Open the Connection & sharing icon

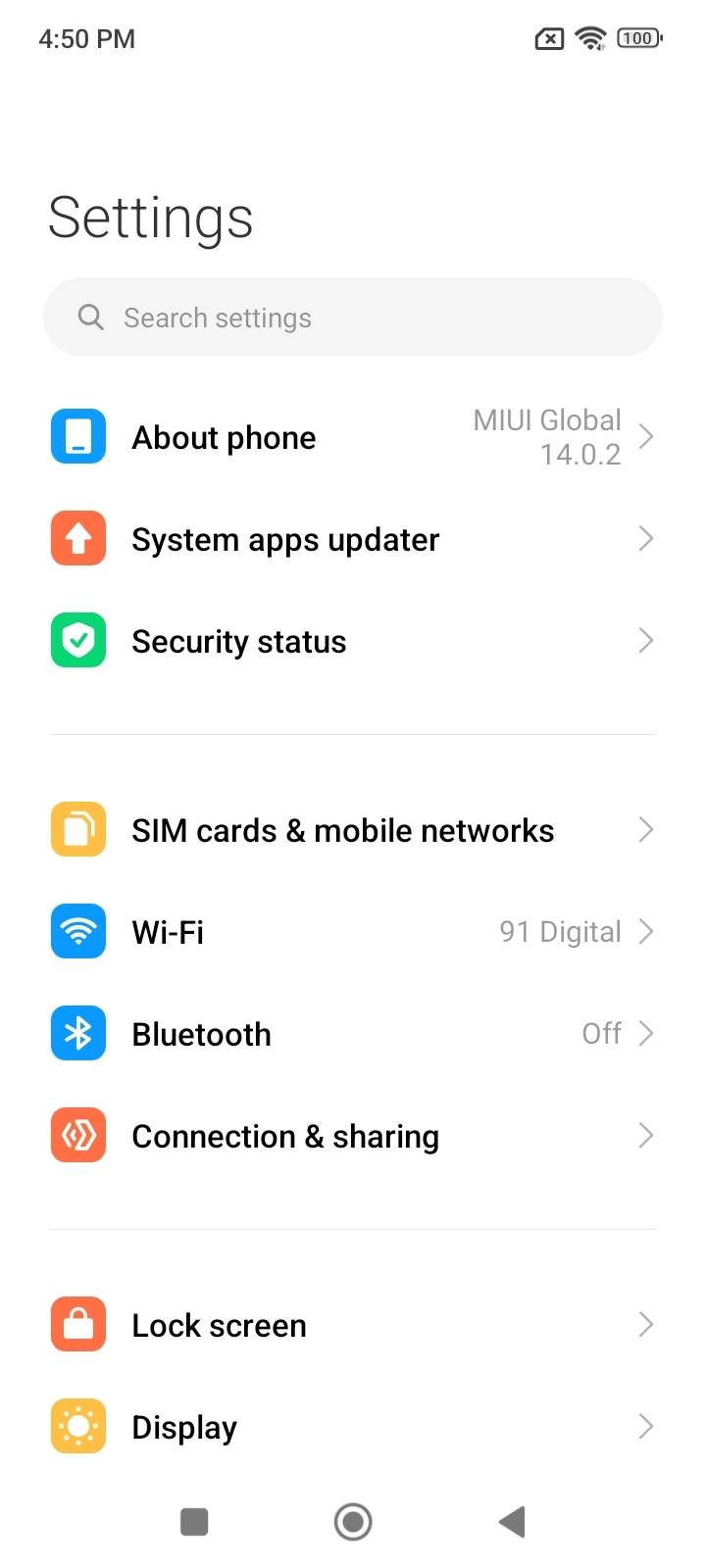pyautogui.click(x=77, y=1135)
